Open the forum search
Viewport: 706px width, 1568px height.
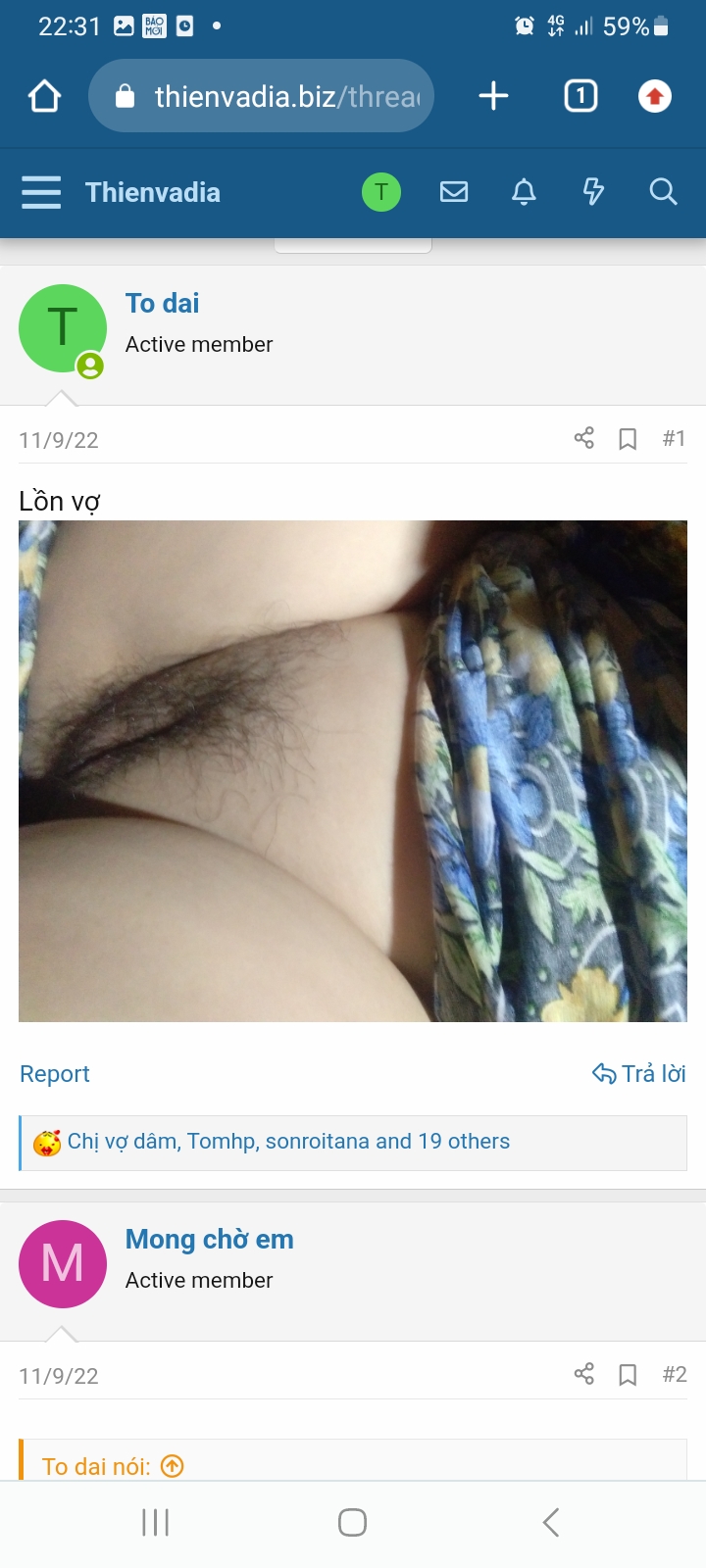coord(663,192)
